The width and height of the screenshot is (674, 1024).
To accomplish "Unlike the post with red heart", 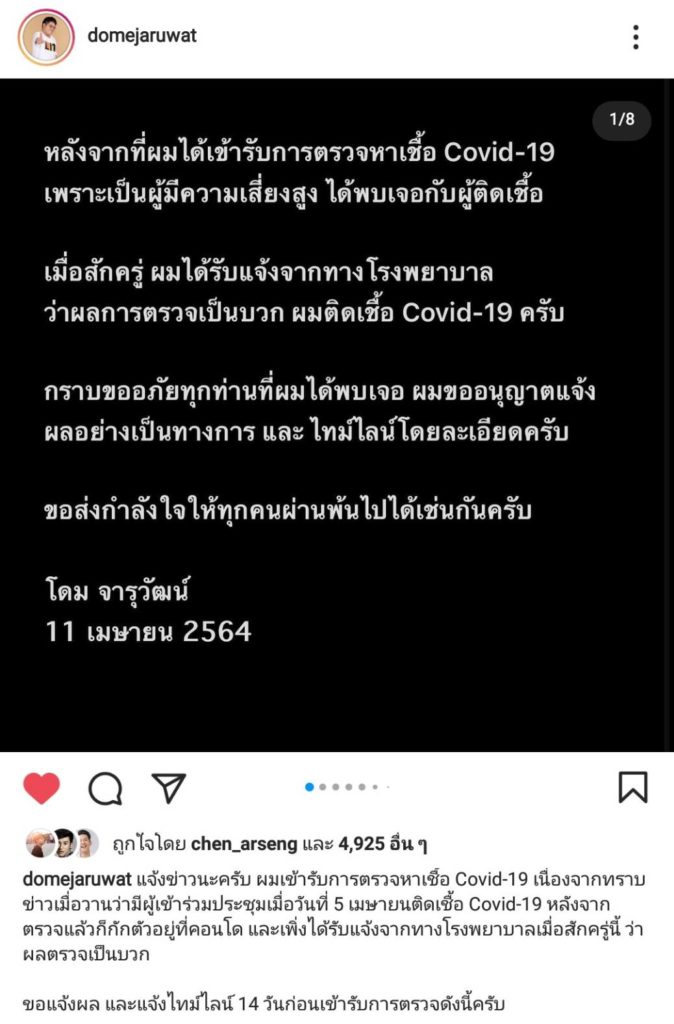I will click(x=41, y=789).
